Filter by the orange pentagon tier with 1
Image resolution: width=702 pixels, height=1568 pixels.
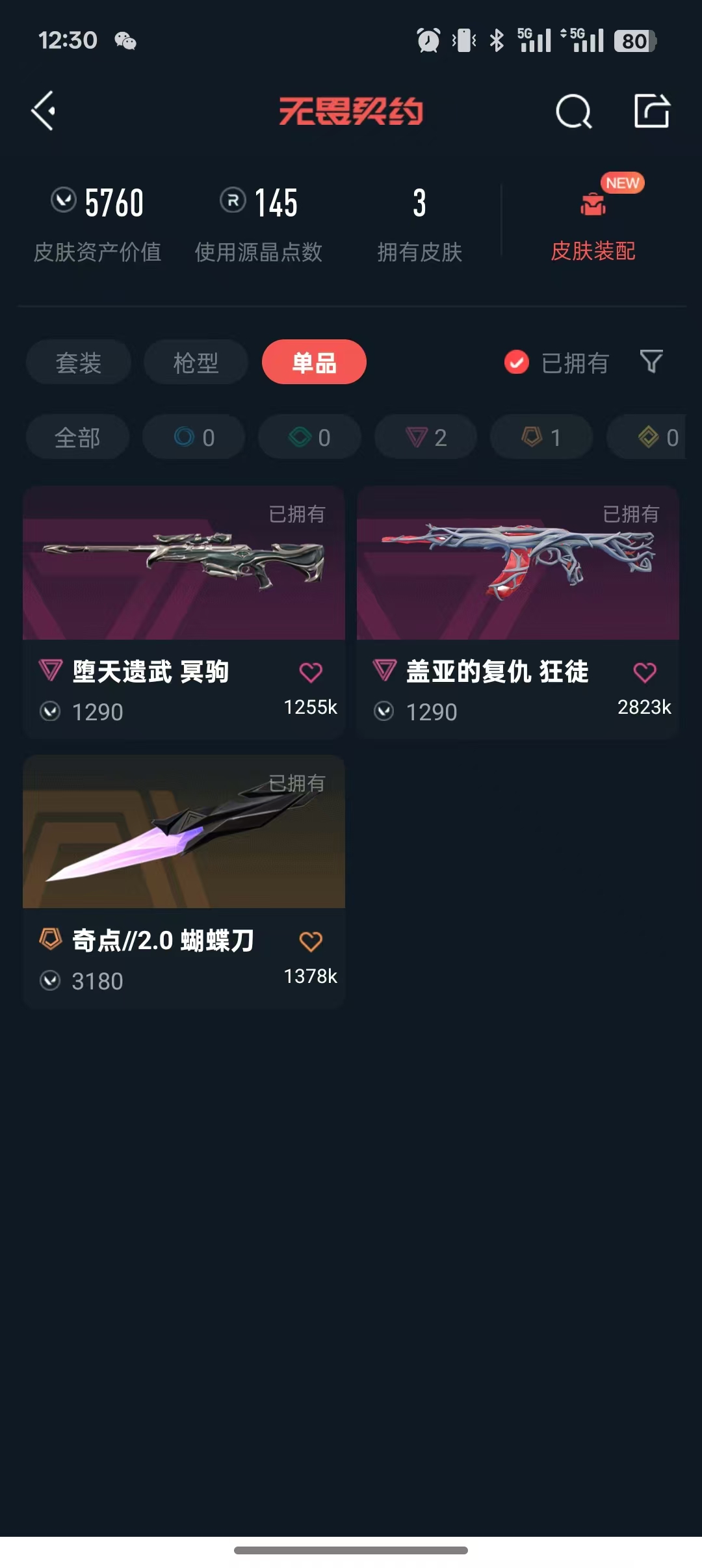(x=541, y=437)
